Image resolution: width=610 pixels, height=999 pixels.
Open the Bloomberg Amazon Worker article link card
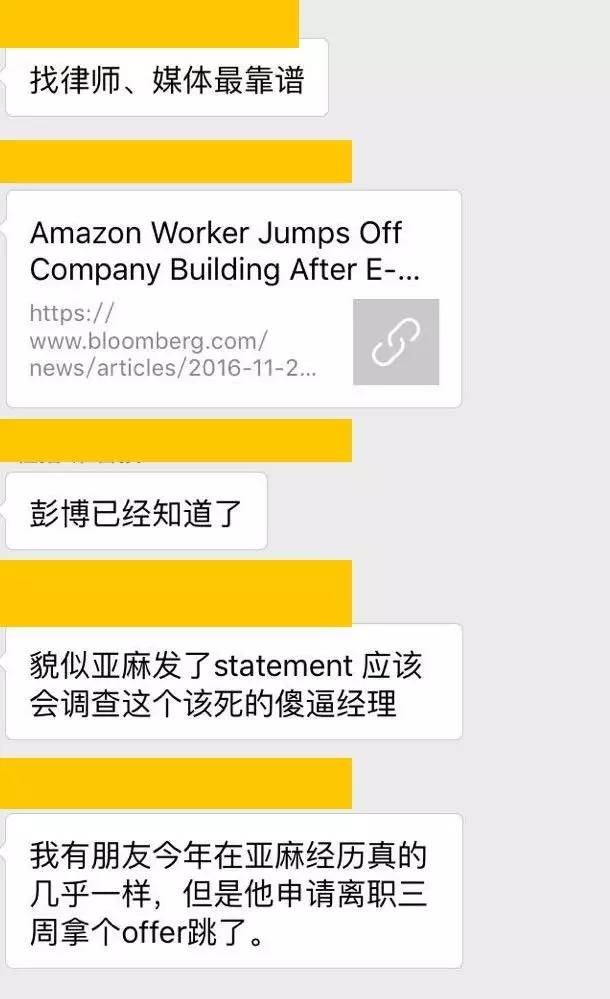click(233, 299)
